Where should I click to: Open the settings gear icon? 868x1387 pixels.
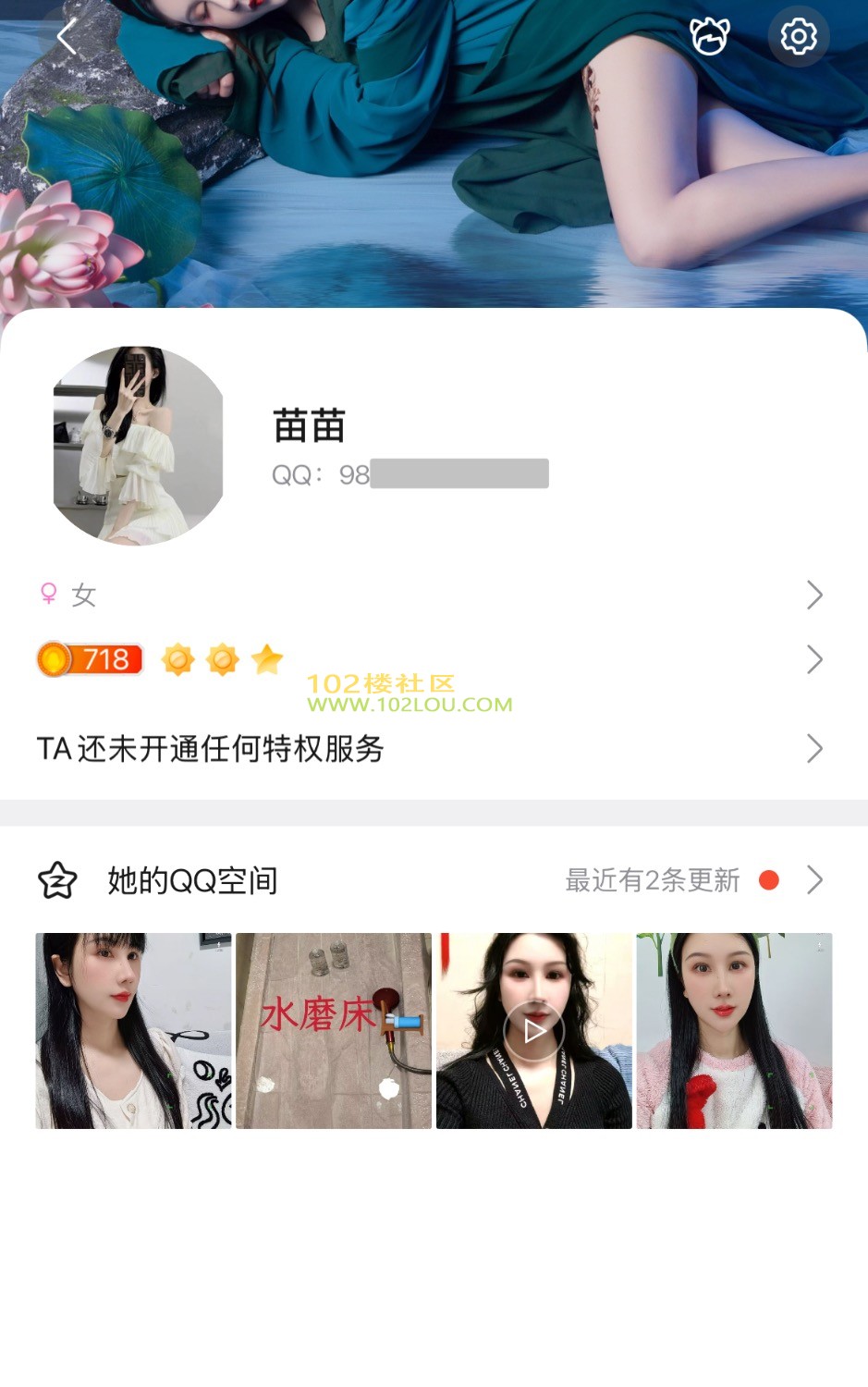[799, 37]
